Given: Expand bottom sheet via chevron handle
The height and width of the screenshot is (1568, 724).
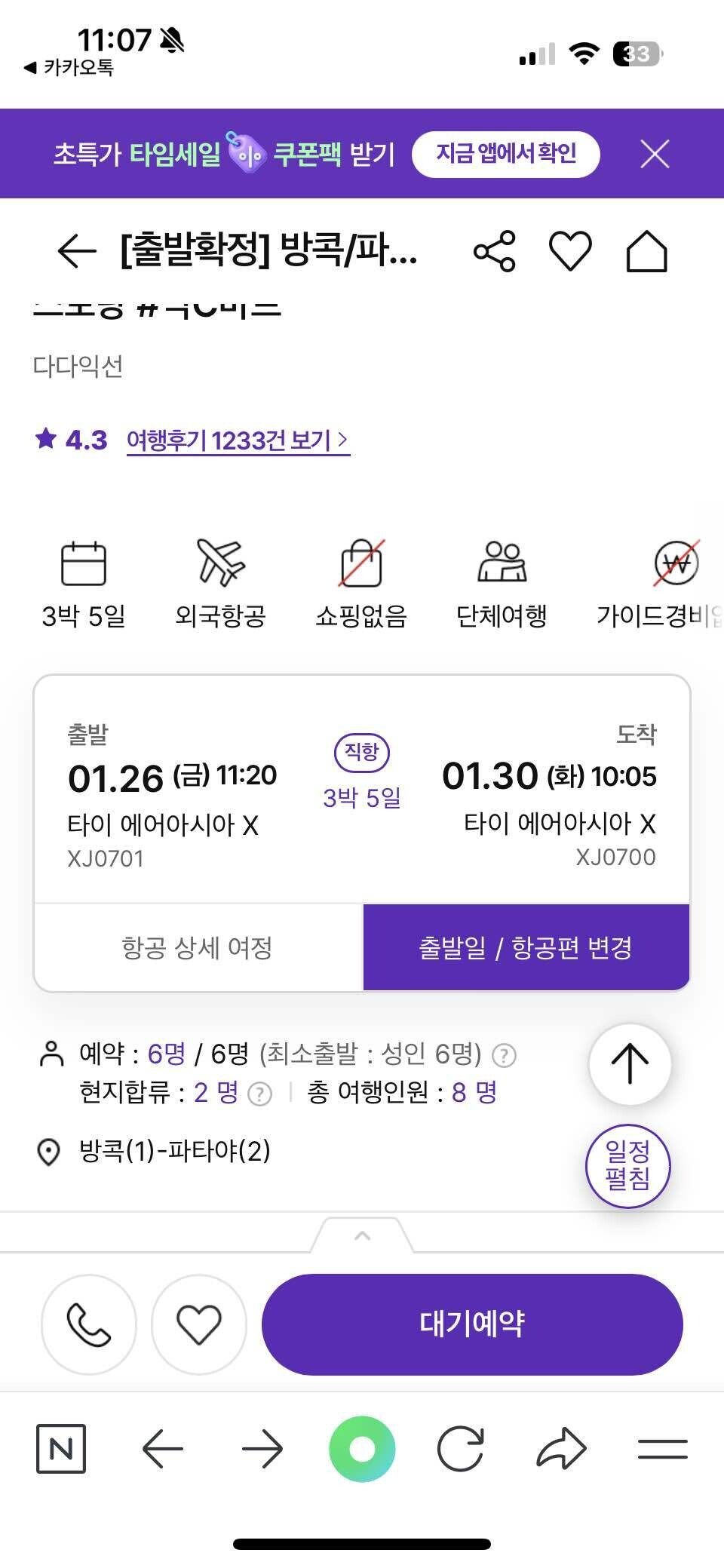Looking at the screenshot, I should tap(362, 1235).
